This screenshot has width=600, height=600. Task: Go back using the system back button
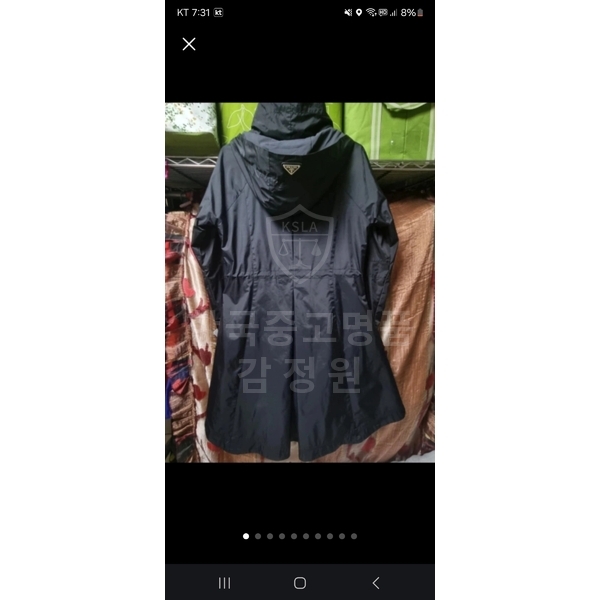[375, 583]
